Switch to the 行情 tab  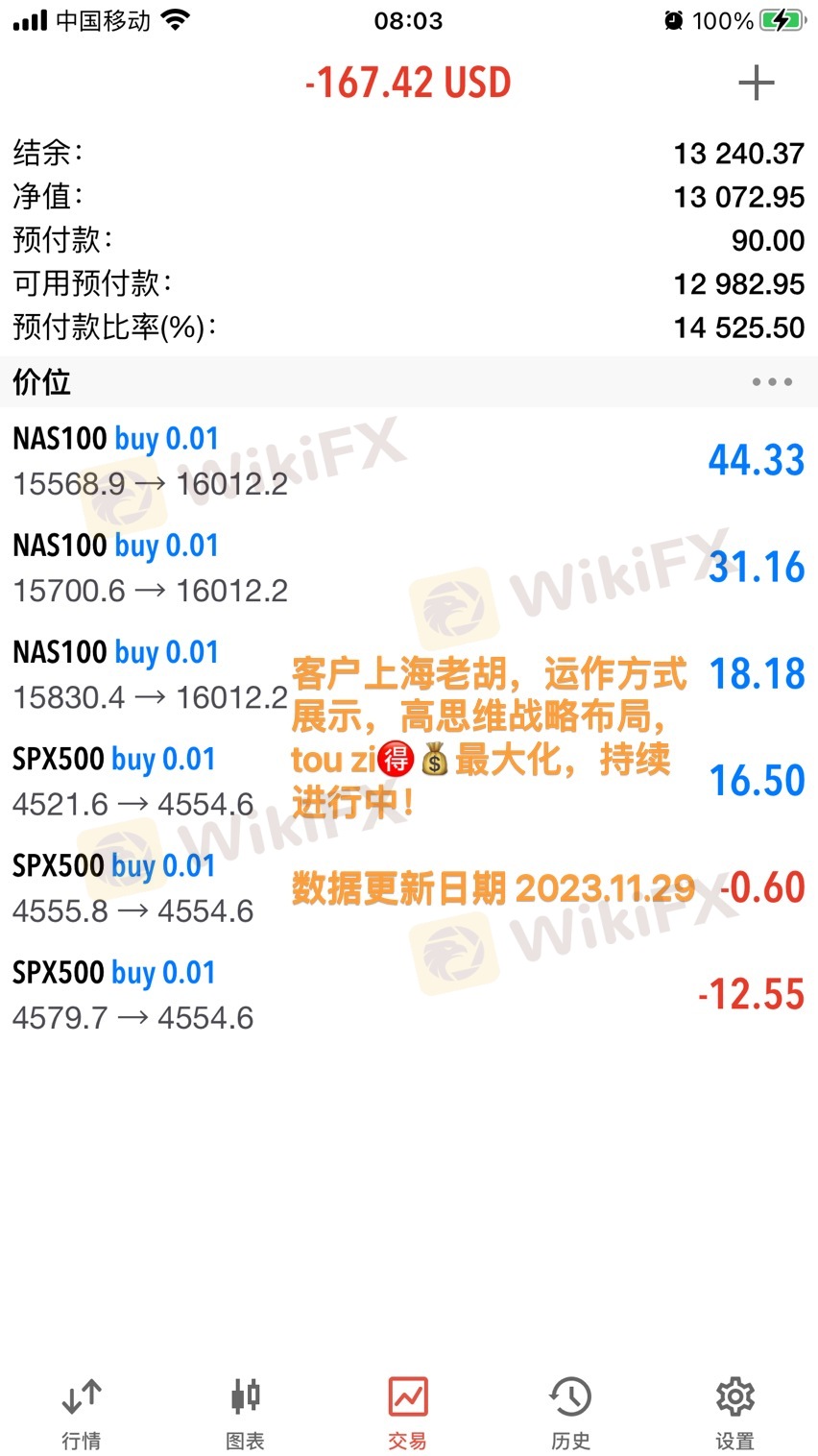click(x=82, y=1412)
